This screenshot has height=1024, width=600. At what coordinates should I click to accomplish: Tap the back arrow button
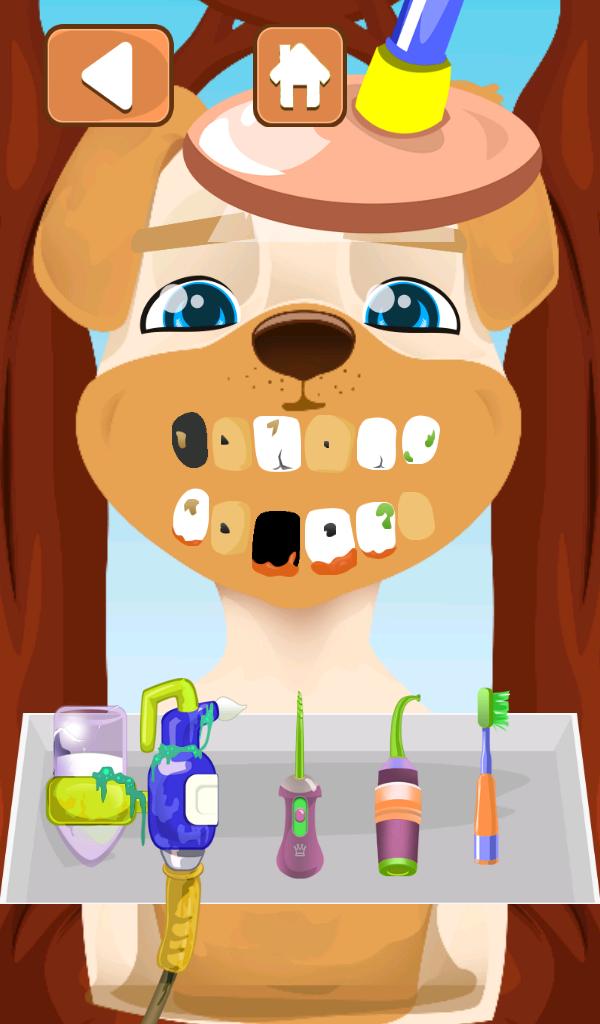[109, 76]
